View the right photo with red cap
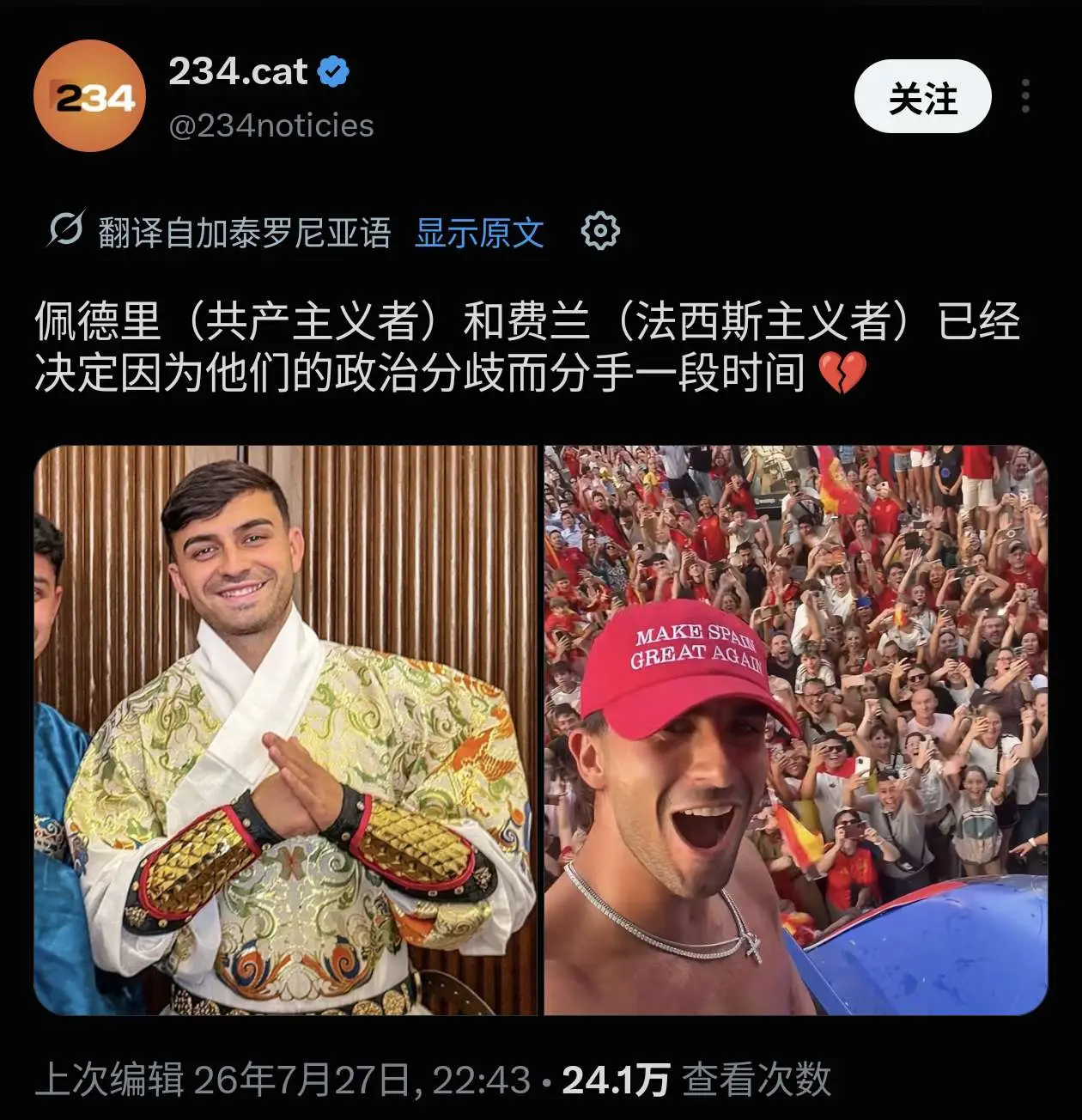This screenshot has height=1120, width=1082. tap(796, 730)
